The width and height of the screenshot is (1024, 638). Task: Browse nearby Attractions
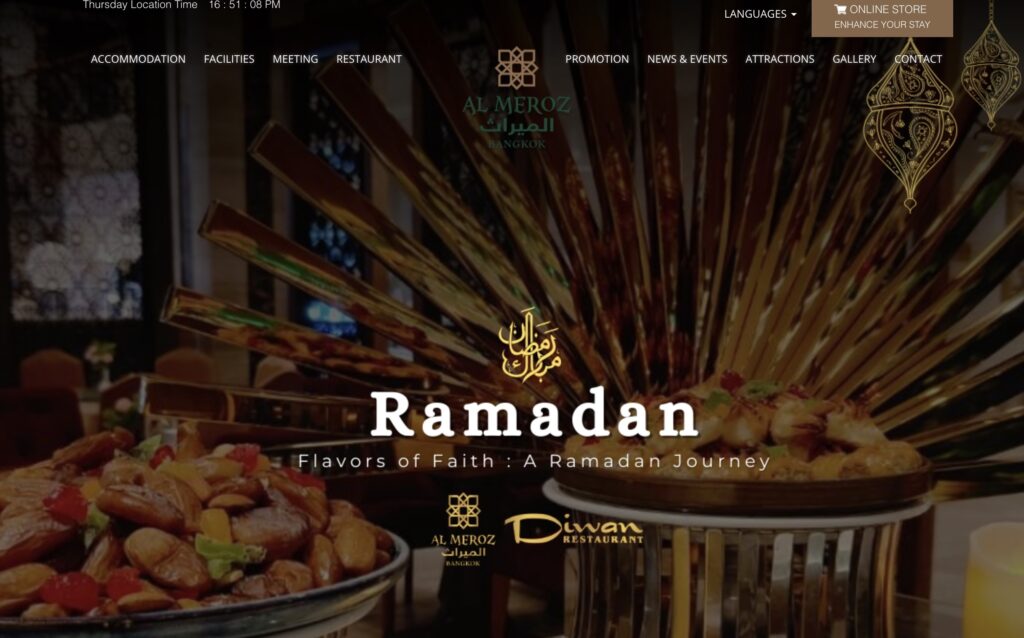pyautogui.click(x=779, y=59)
